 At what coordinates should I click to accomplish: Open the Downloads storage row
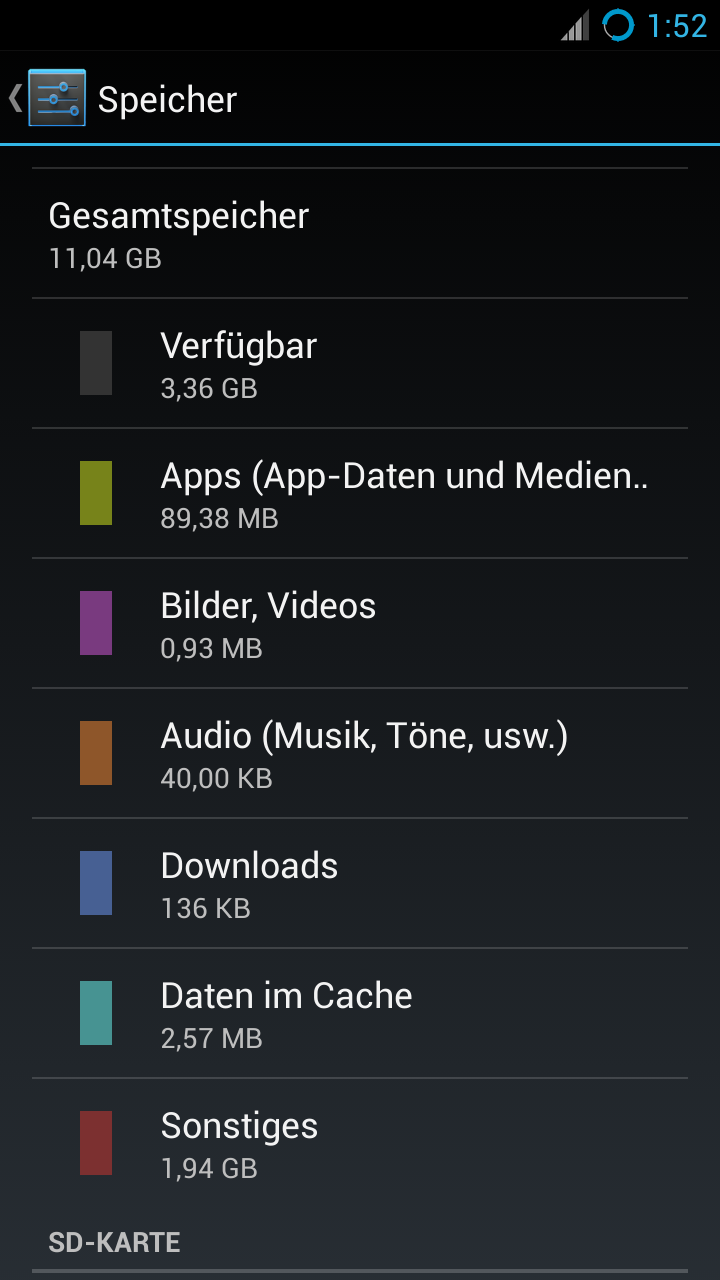tap(360, 883)
